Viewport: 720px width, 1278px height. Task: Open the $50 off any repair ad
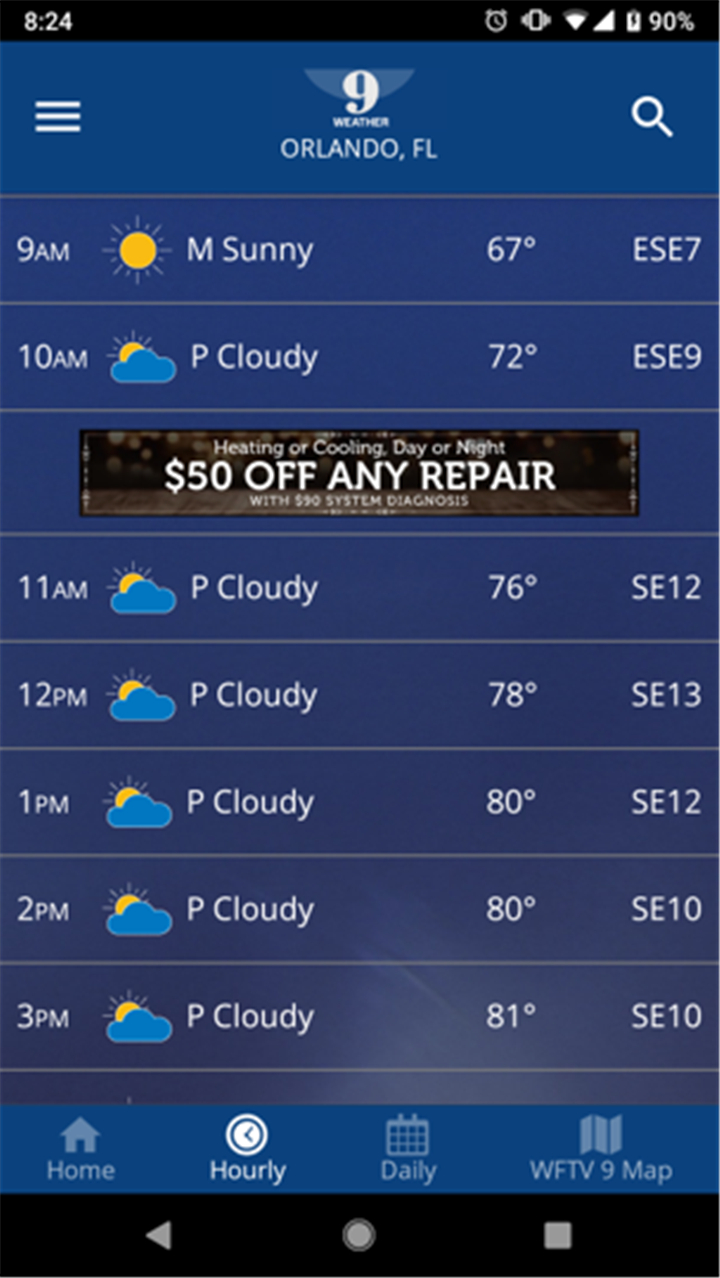(359, 473)
